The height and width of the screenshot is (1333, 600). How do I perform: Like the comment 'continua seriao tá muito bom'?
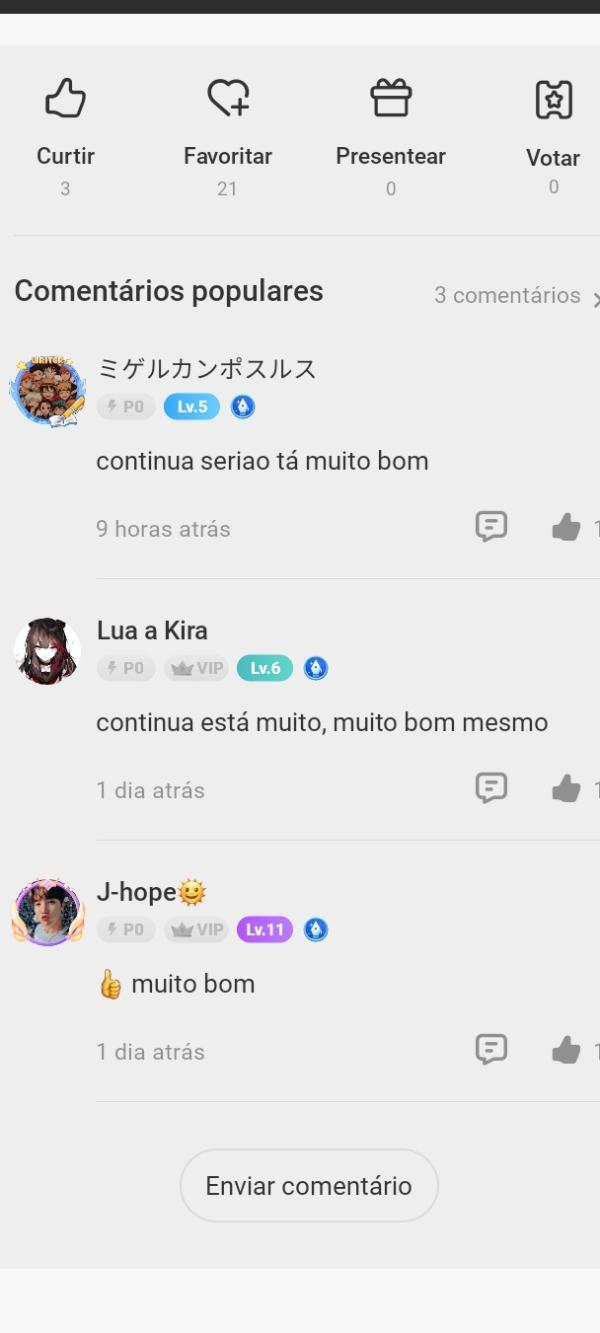click(x=567, y=527)
